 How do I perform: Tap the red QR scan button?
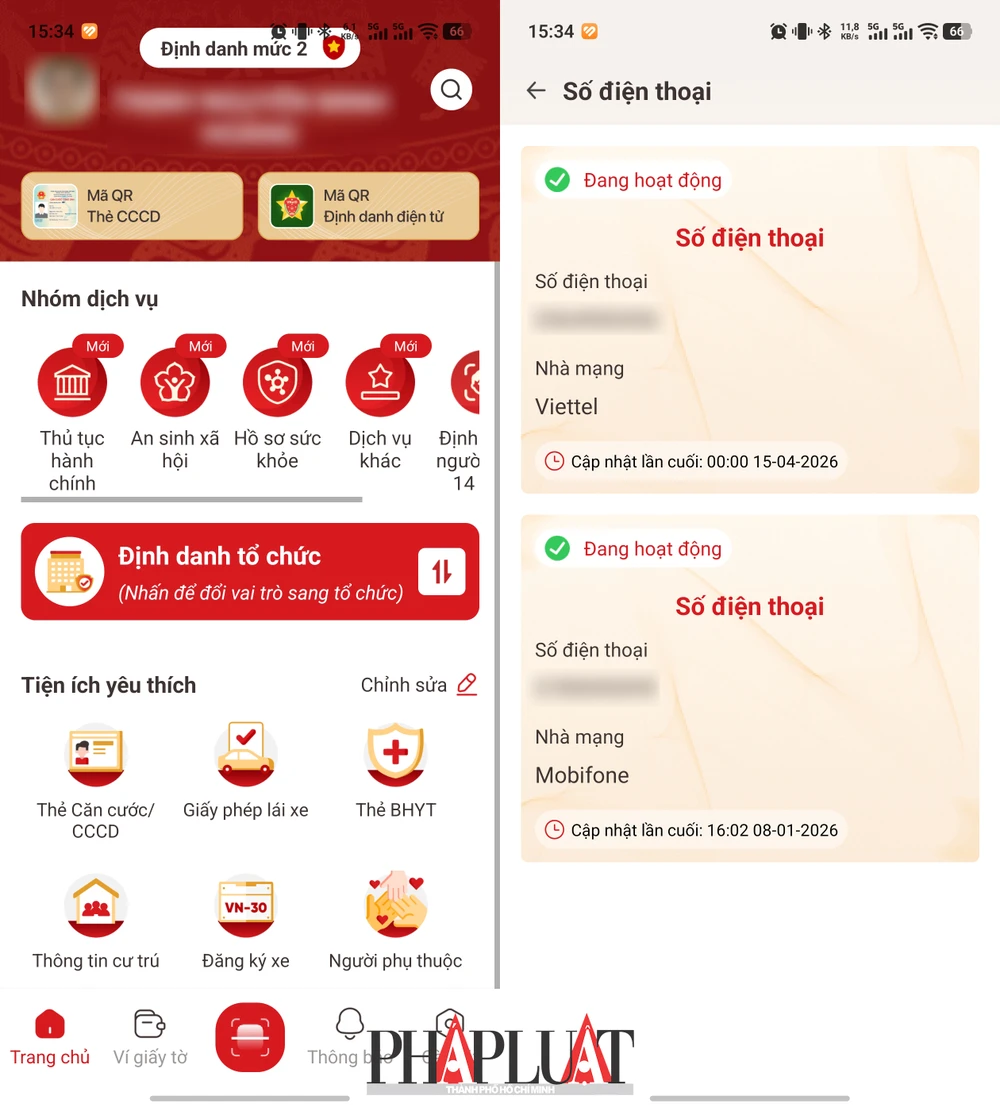250,1037
